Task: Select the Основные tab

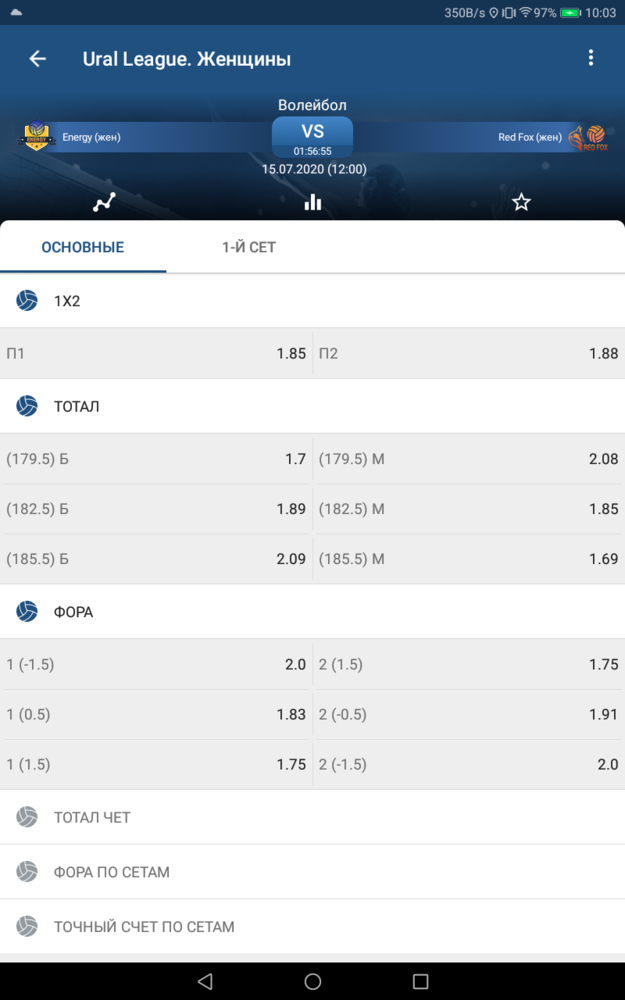Action: (83, 247)
